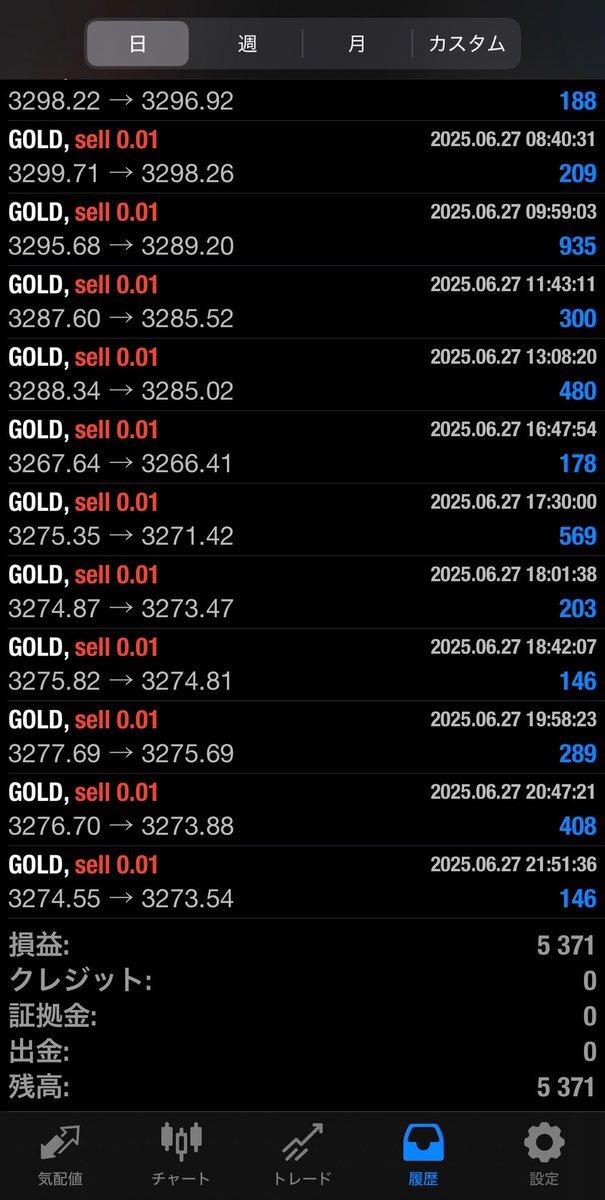View details of the 13:08:20 GOLD trade
This screenshot has height=1200, width=605.
point(302,374)
